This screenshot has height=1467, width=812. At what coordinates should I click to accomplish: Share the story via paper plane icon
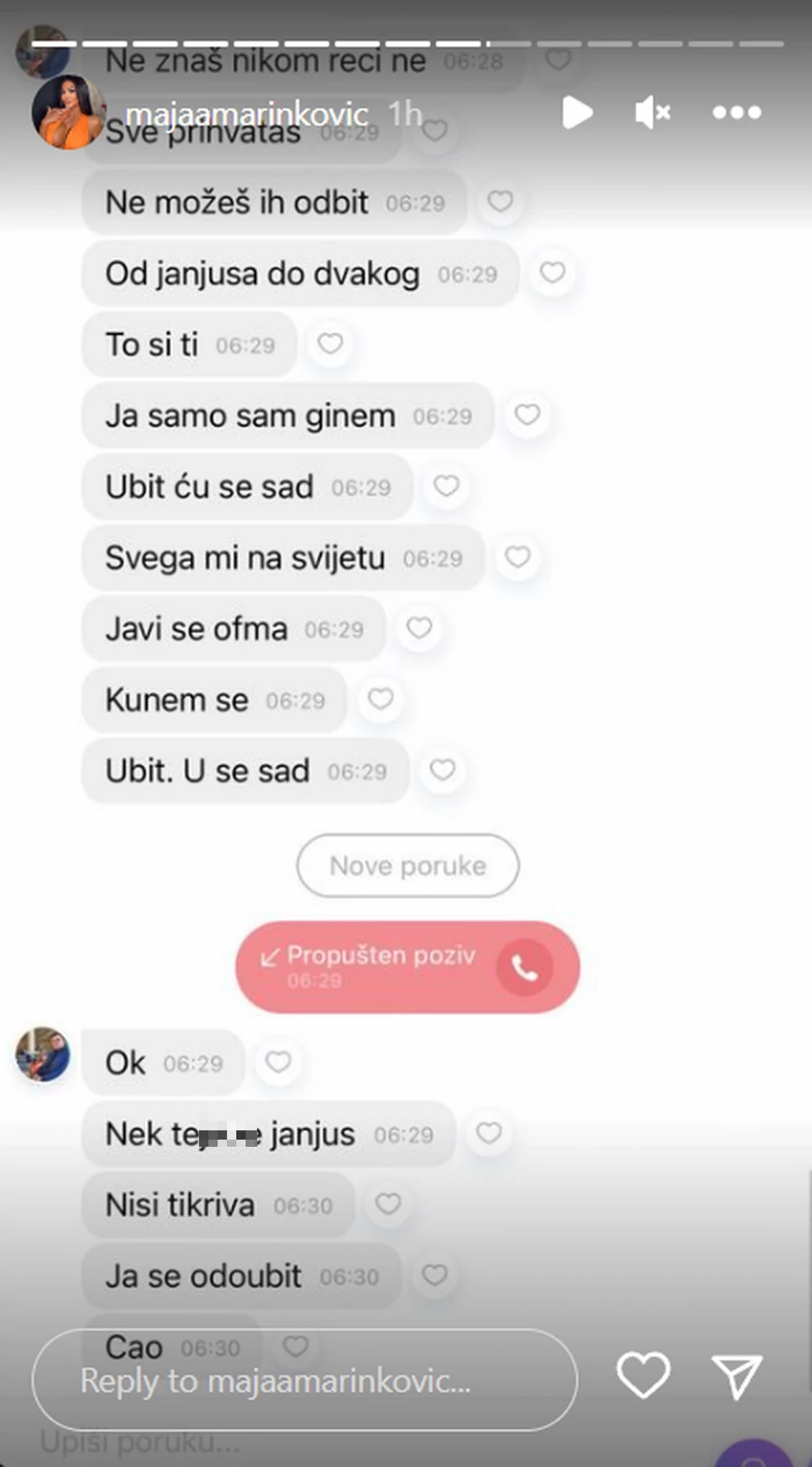(x=737, y=1376)
